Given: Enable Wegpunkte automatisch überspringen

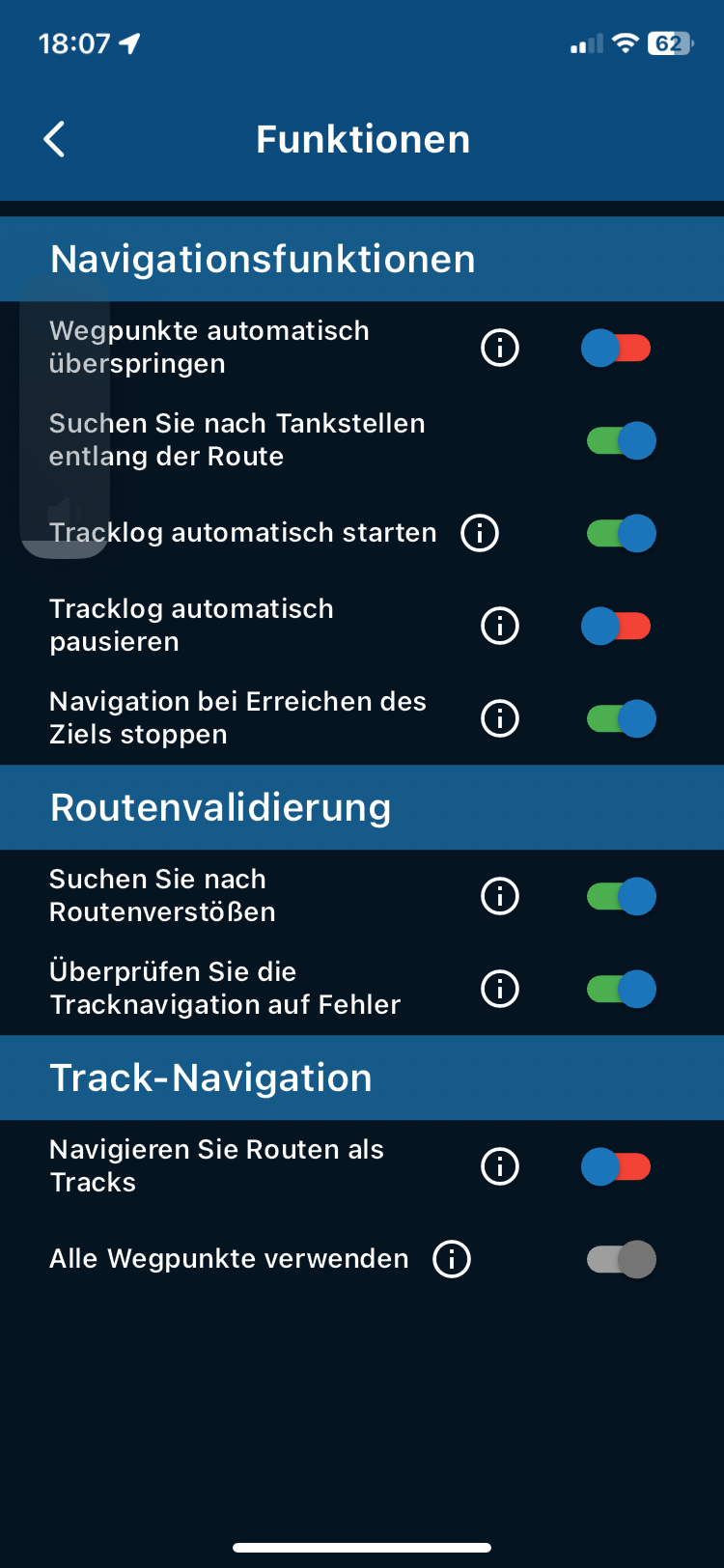Looking at the screenshot, I should 617,348.
